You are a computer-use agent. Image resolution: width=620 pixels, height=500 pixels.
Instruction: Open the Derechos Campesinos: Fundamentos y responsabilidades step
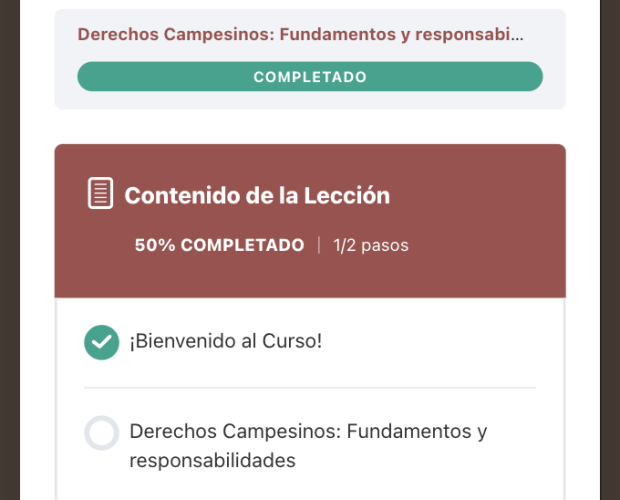[308, 446]
